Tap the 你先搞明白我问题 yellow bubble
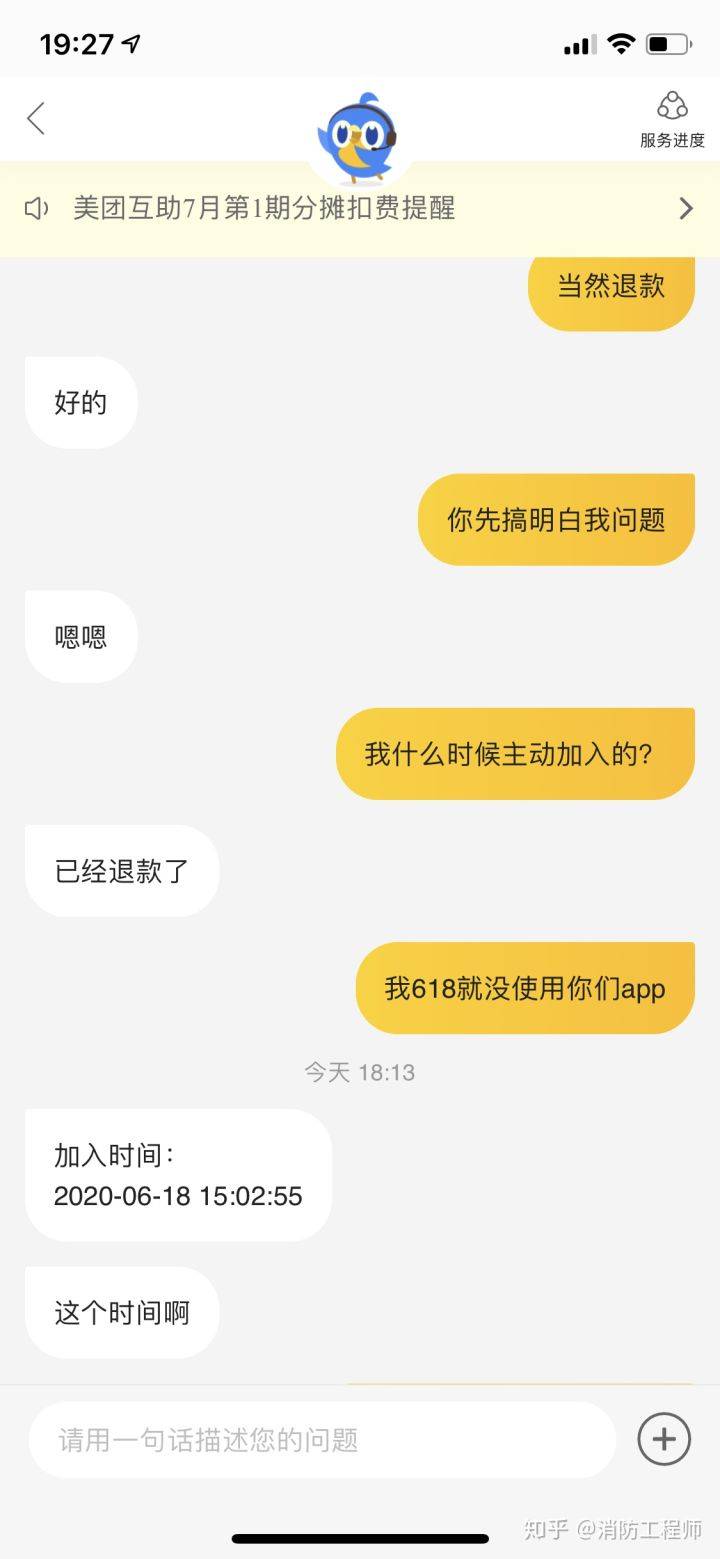This screenshot has width=720, height=1559. coord(556,519)
